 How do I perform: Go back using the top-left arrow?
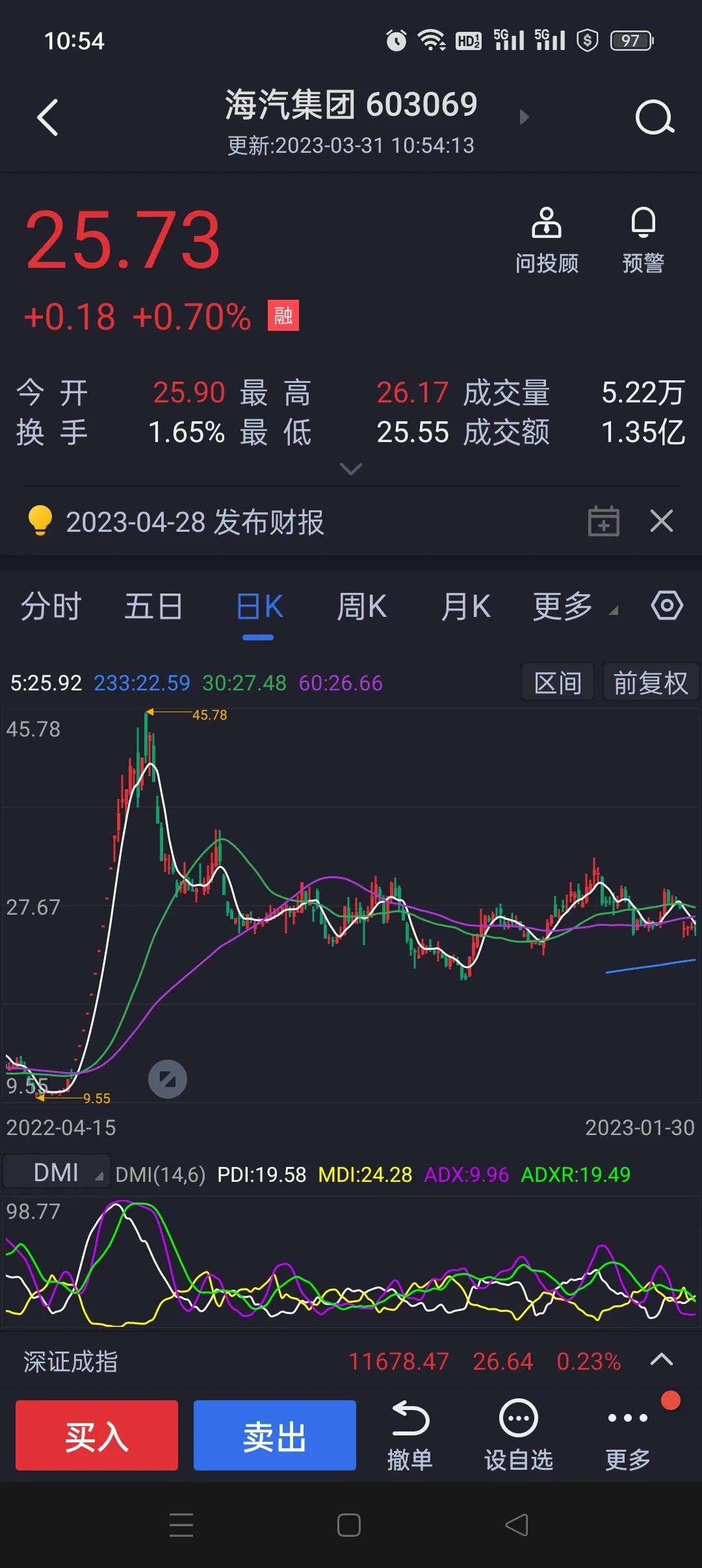[x=47, y=118]
